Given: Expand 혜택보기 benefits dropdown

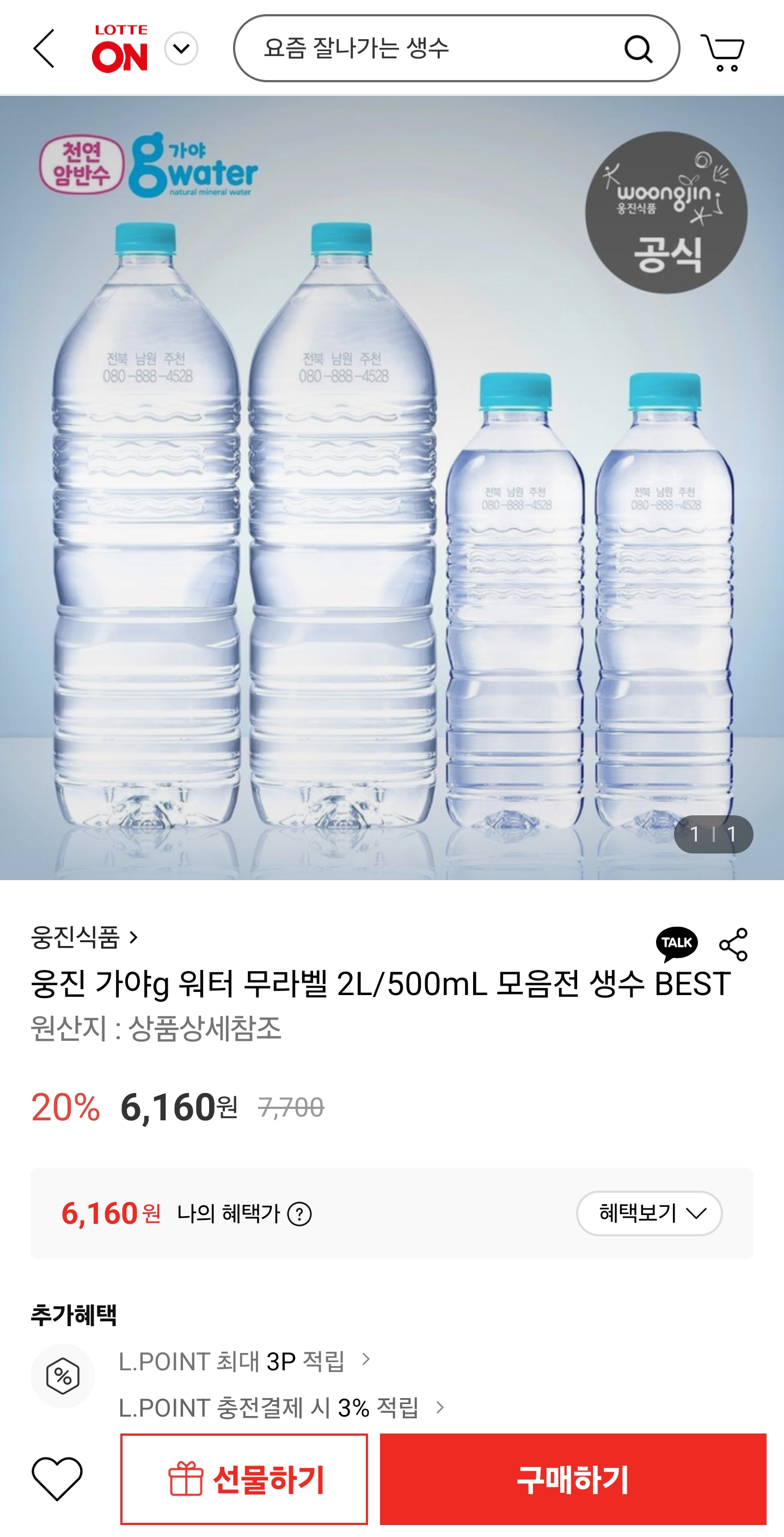Looking at the screenshot, I should [x=649, y=1213].
